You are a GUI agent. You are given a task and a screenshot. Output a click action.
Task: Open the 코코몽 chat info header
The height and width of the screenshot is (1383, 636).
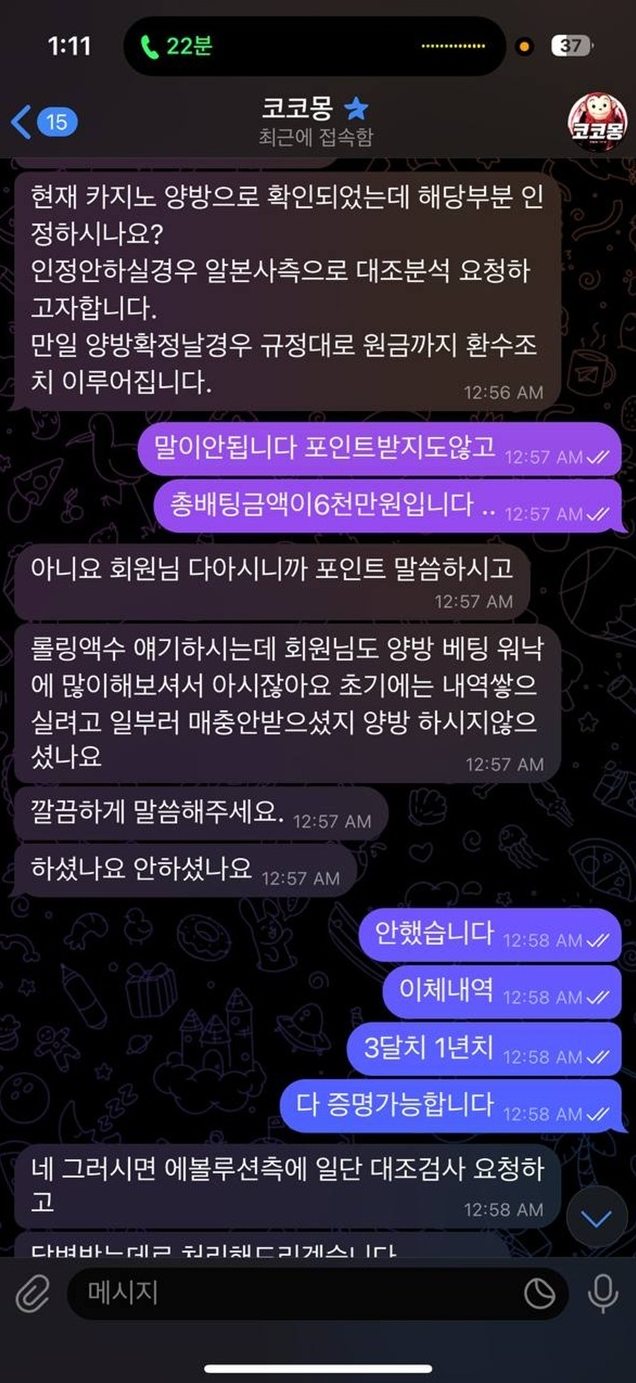pyautogui.click(x=316, y=122)
